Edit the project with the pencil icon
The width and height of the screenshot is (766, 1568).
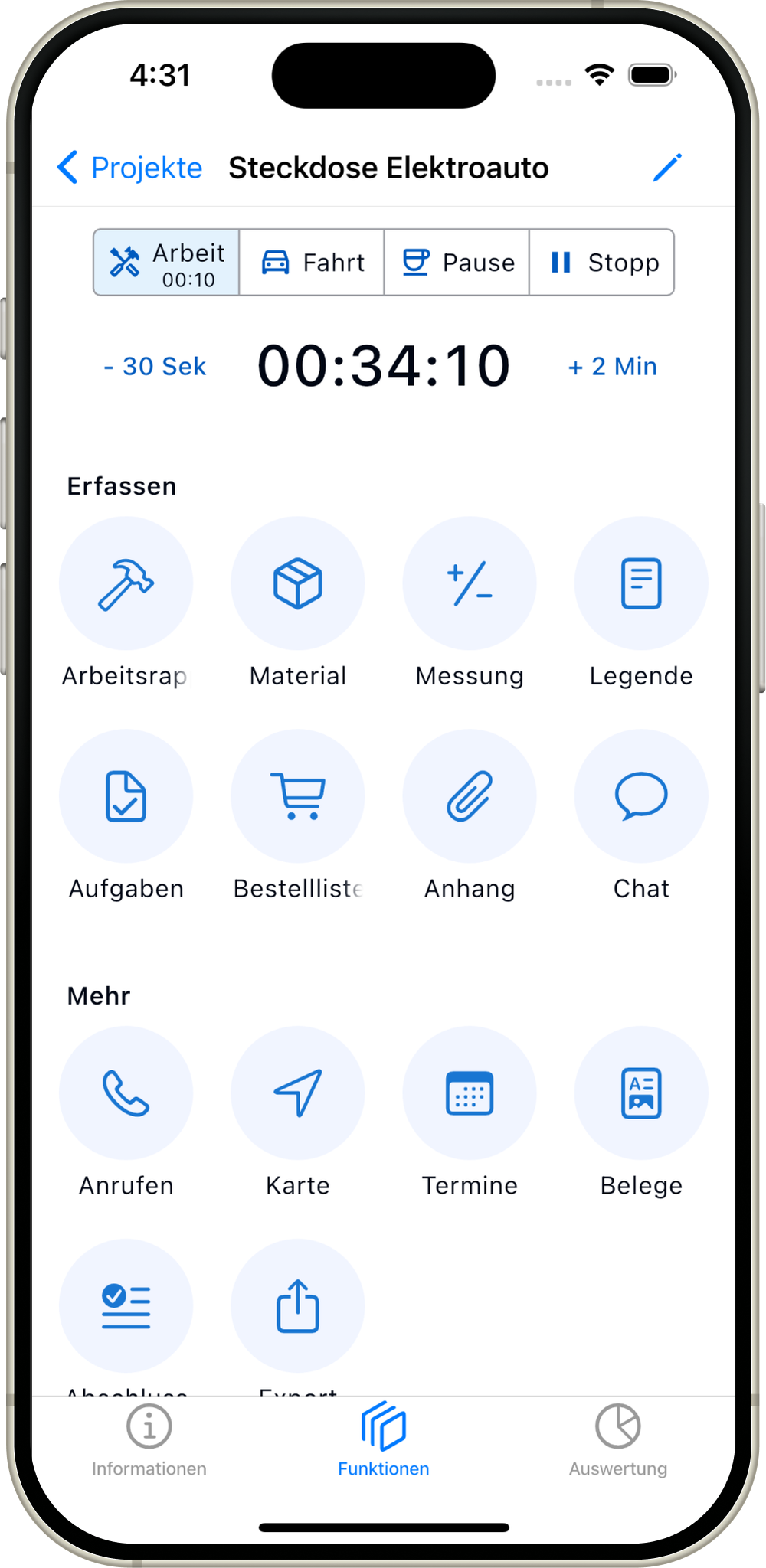(666, 168)
